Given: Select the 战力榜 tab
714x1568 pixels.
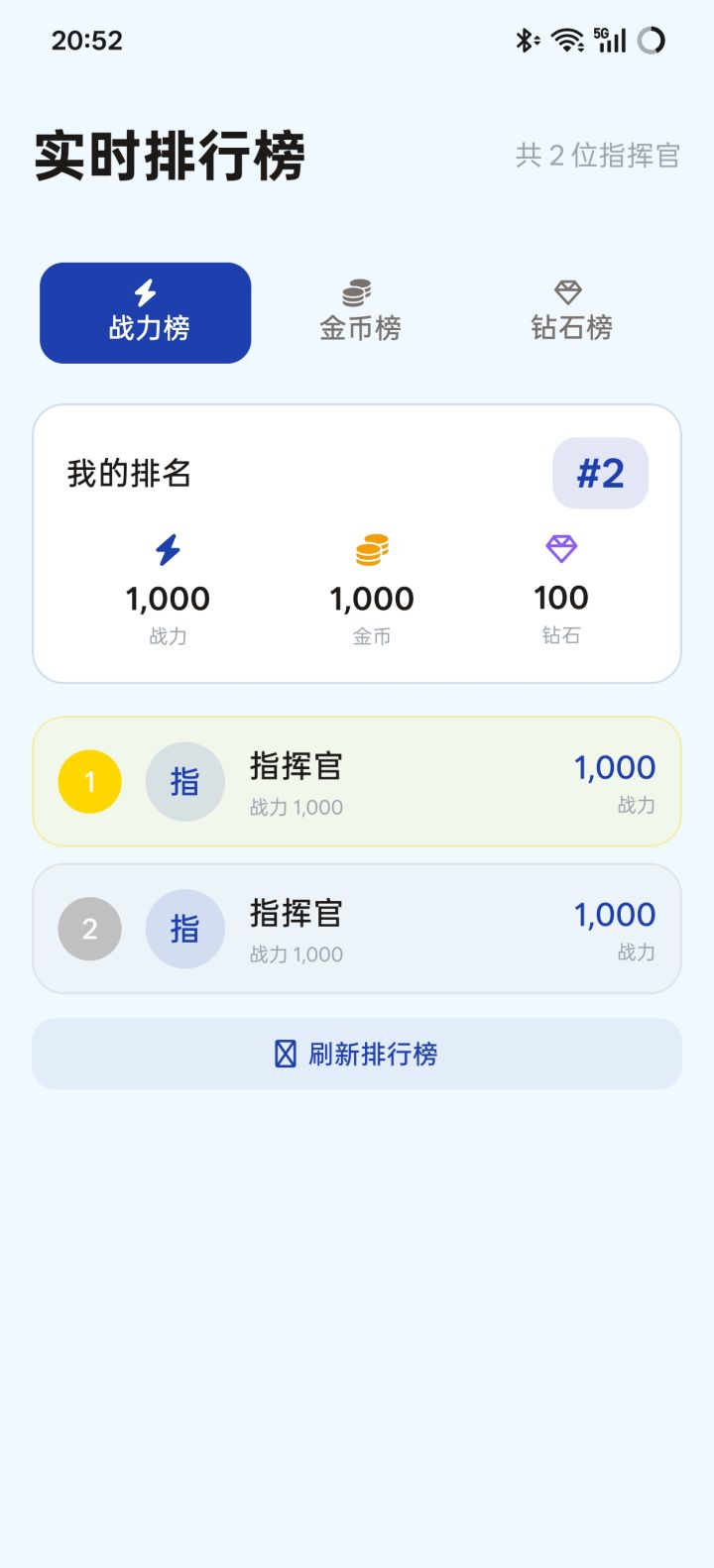Looking at the screenshot, I should pos(145,312).
